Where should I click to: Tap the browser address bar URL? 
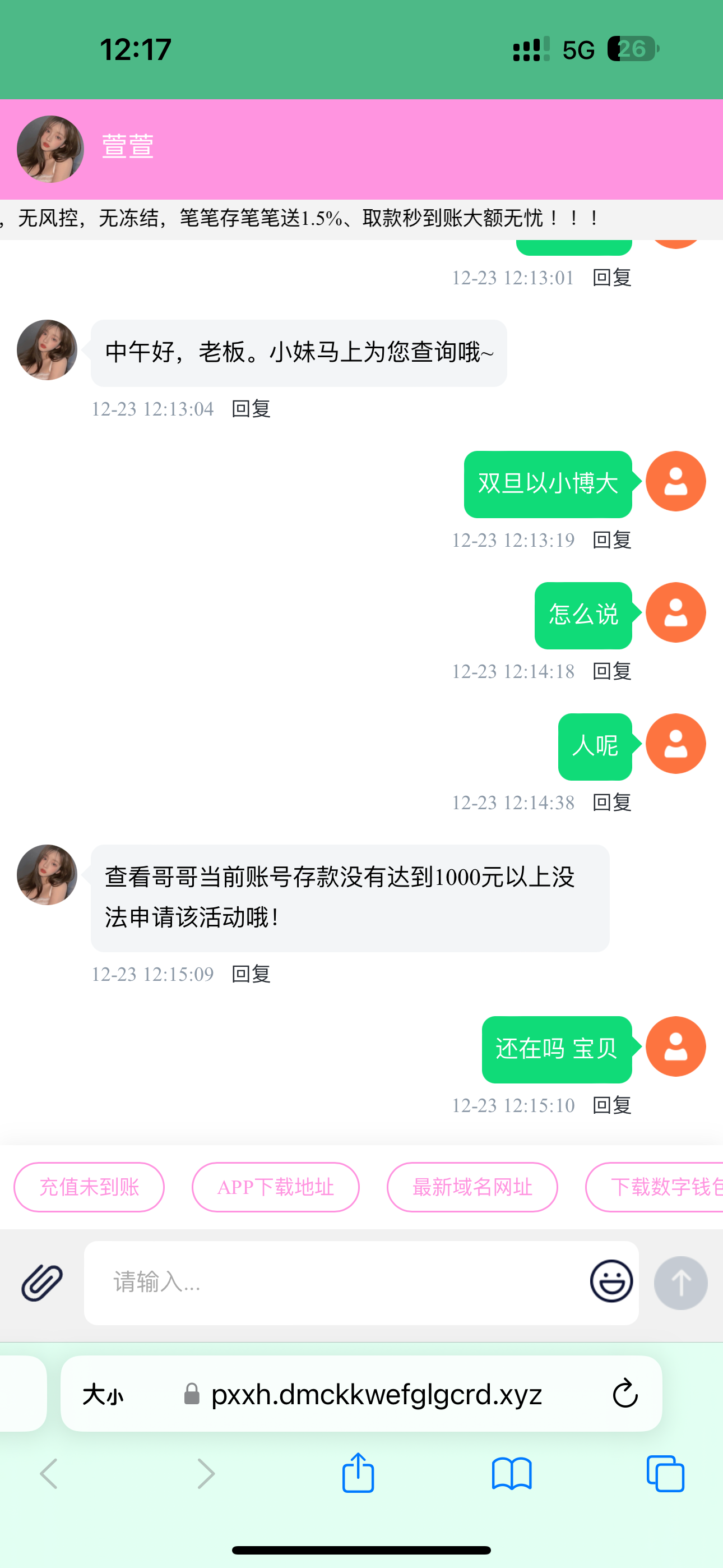[x=376, y=1394]
